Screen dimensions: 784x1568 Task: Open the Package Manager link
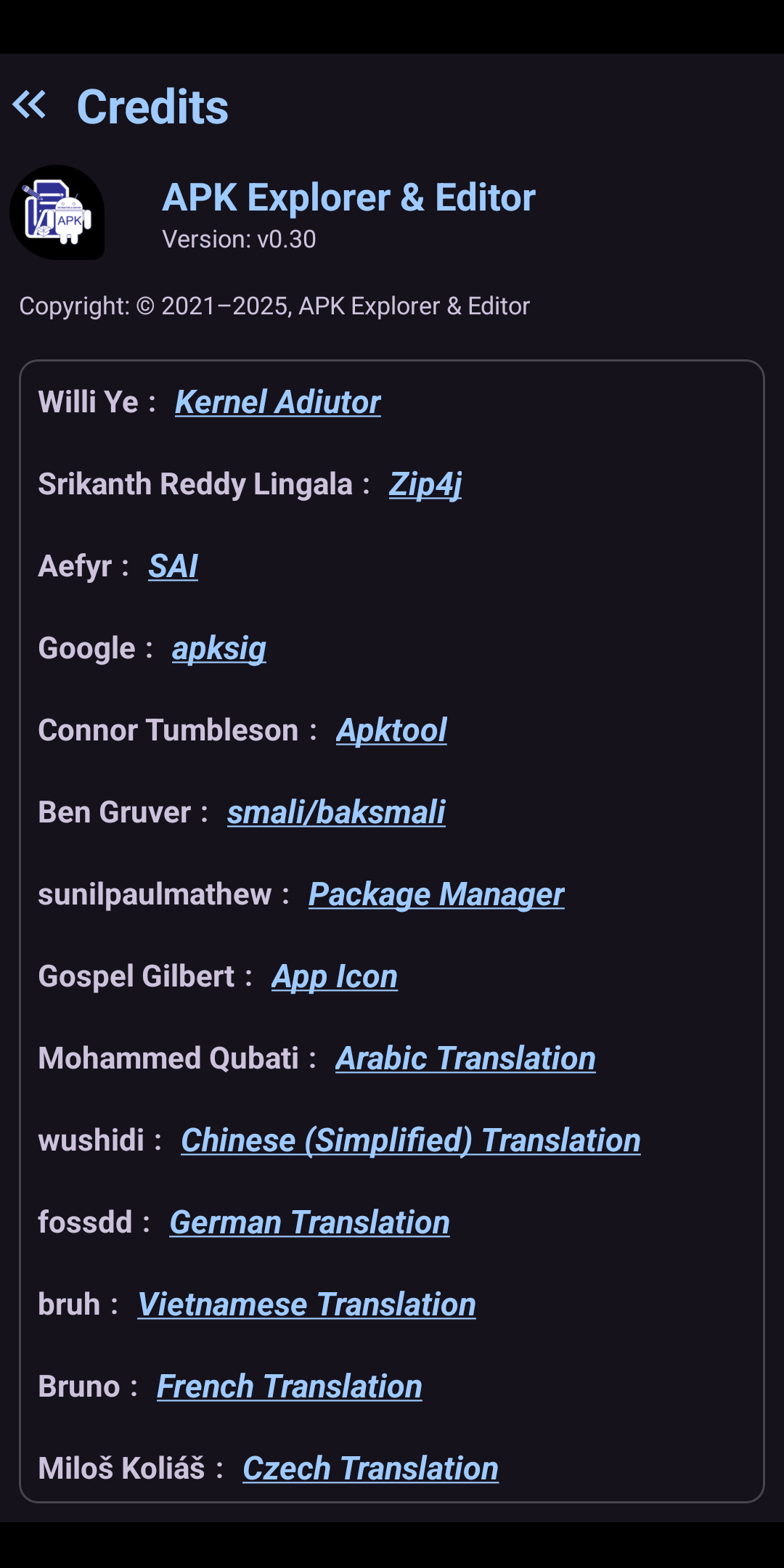(436, 894)
